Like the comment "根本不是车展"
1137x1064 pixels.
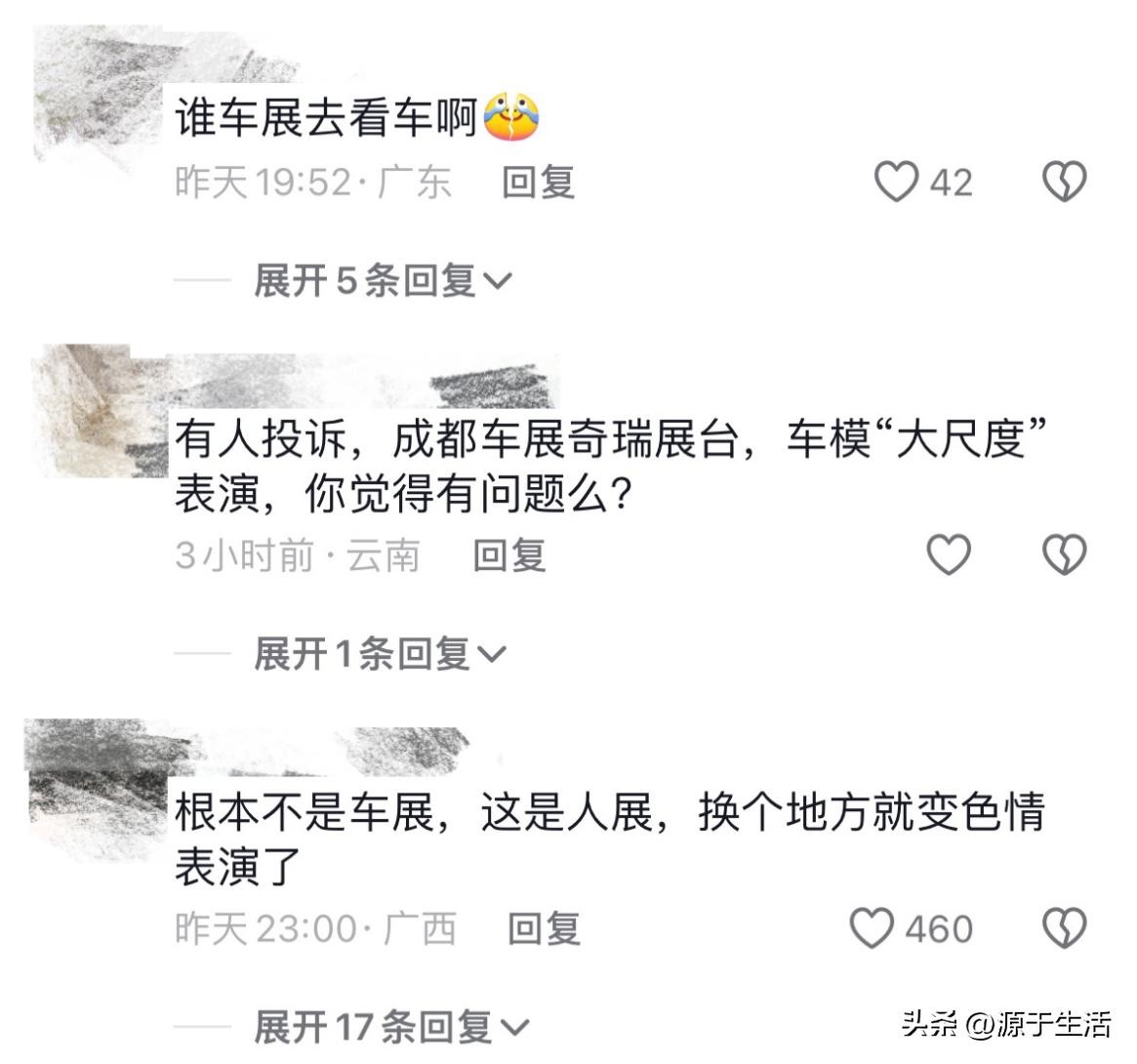click(872, 927)
